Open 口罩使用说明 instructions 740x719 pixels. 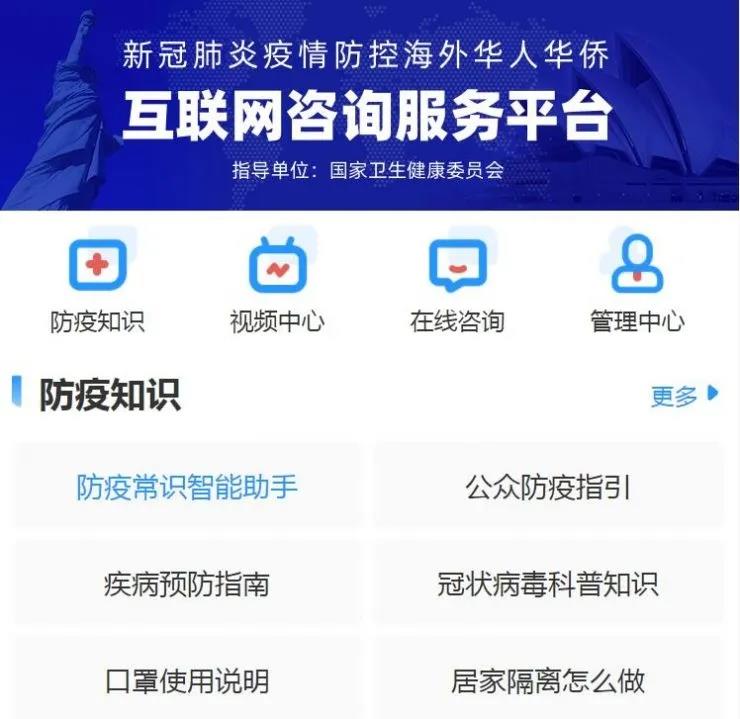tap(187, 680)
